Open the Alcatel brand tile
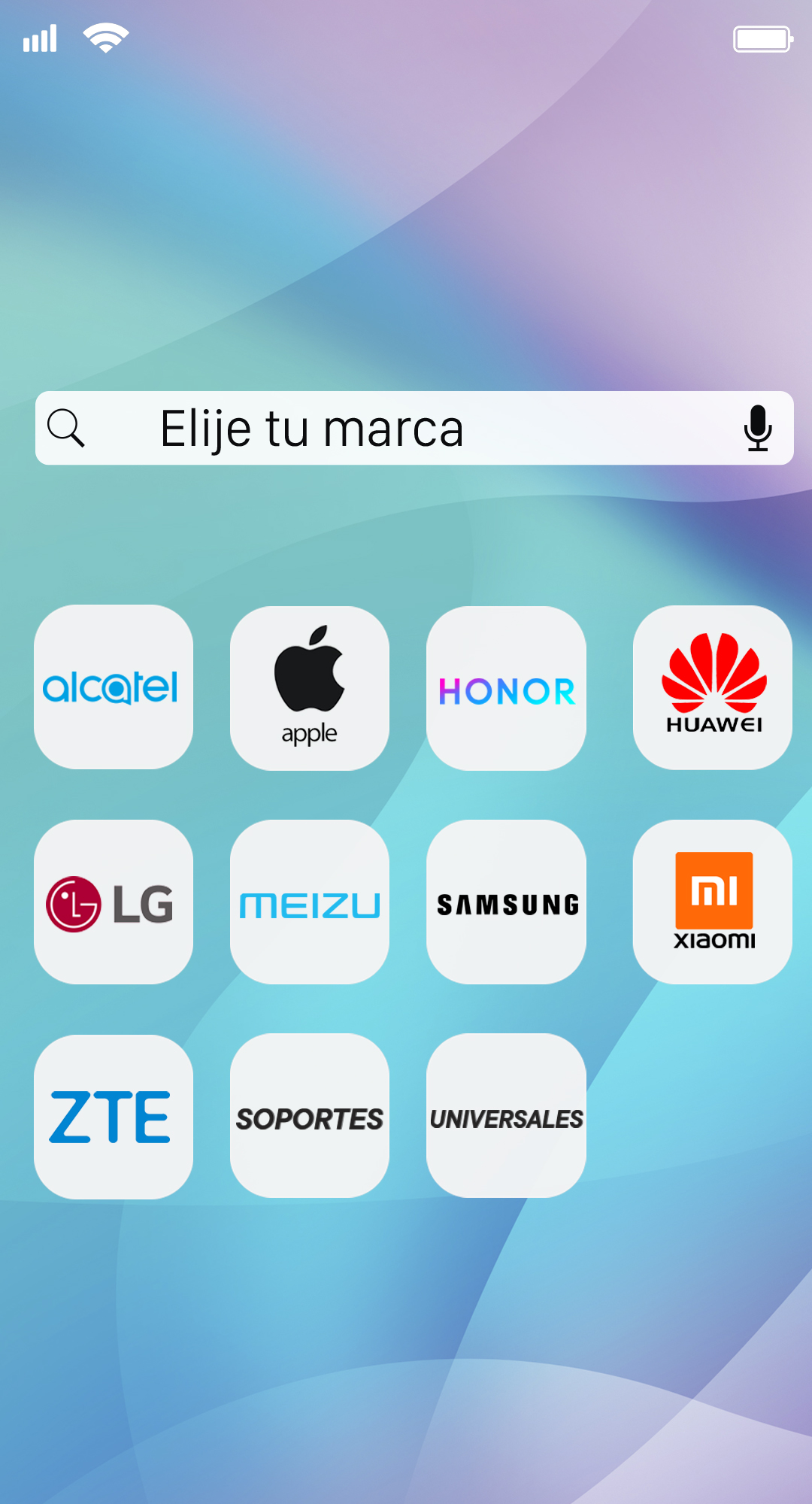The height and width of the screenshot is (1504, 812). click(114, 687)
